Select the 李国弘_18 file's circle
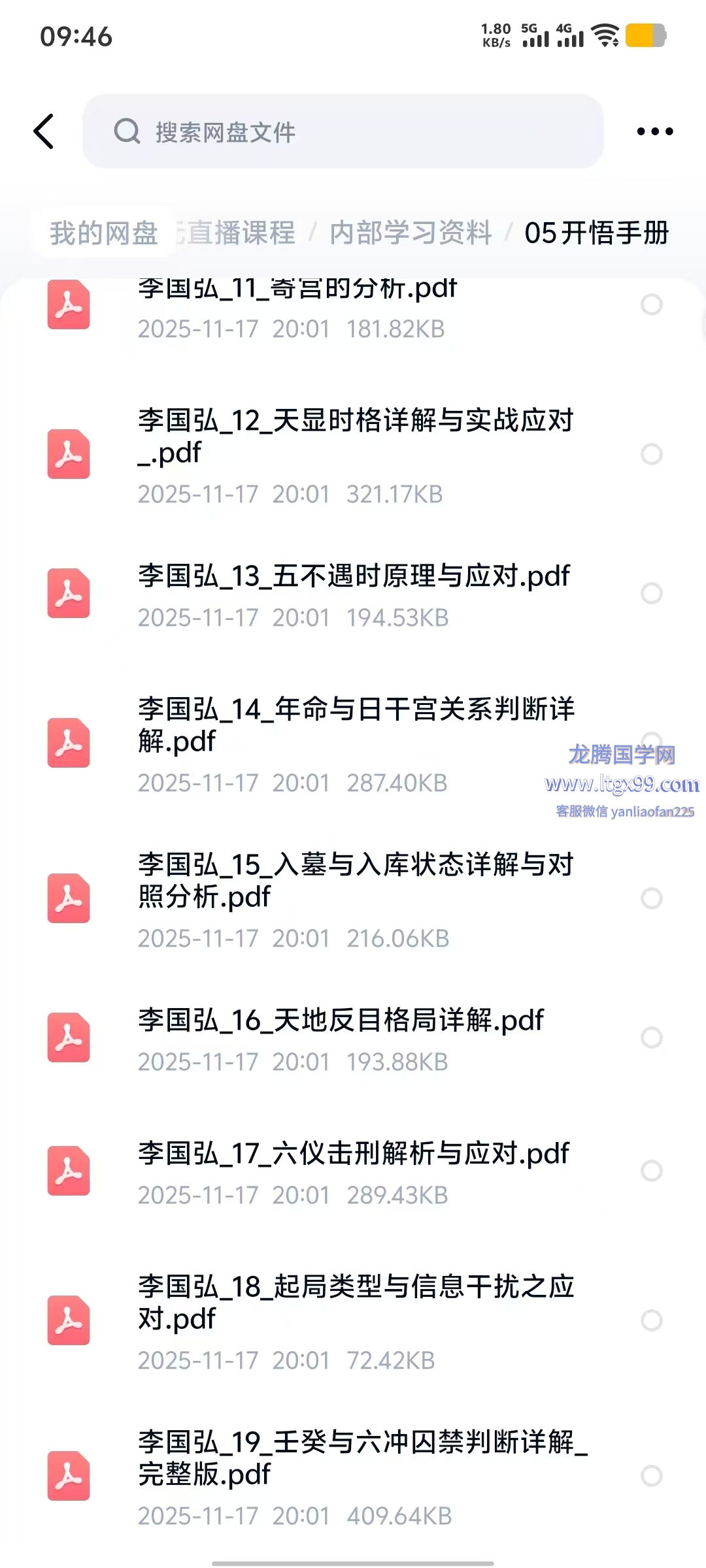This screenshot has width=706, height=1568. [x=652, y=1320]
